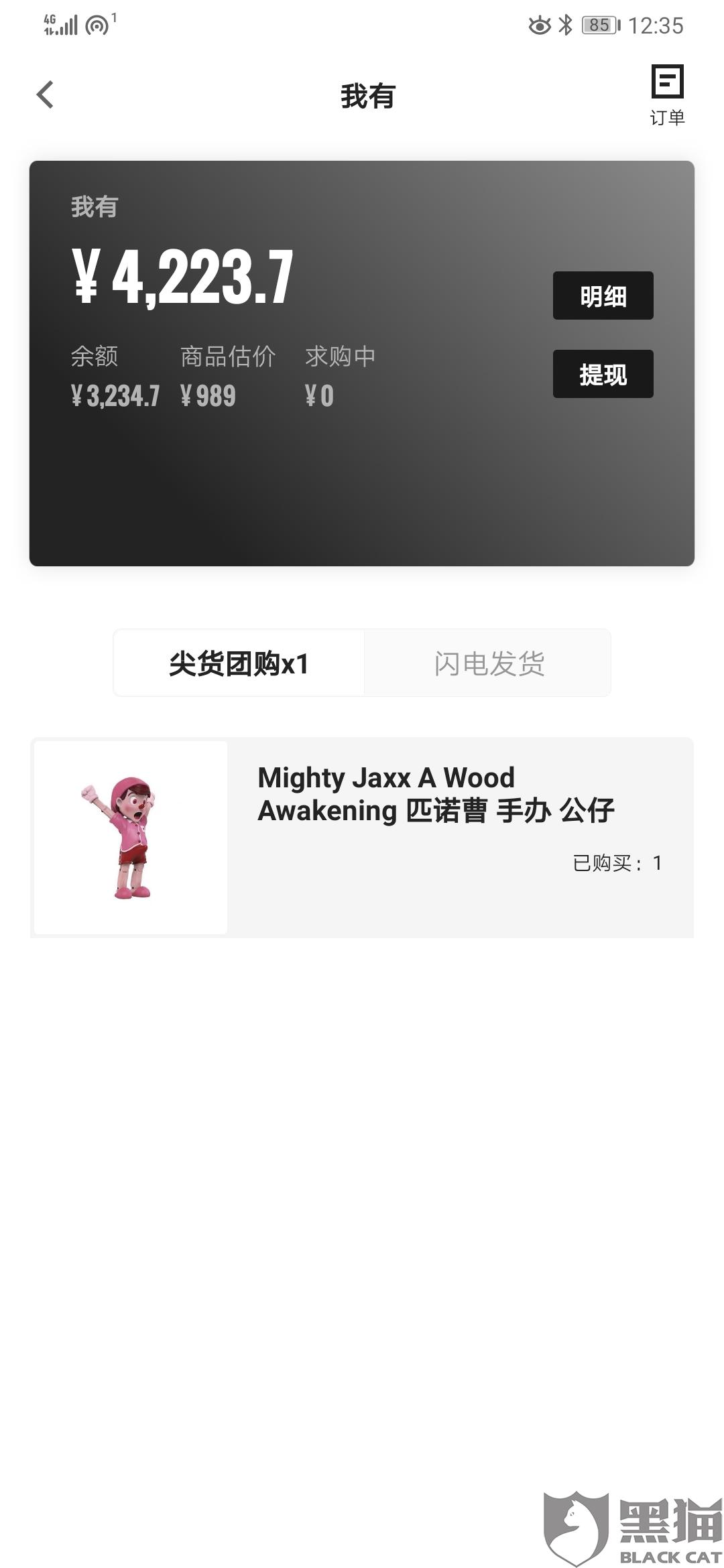Tap 提现 to withdraw the balance
The width and height of the screenshot is (724, 1568).
tap(603, 374)
